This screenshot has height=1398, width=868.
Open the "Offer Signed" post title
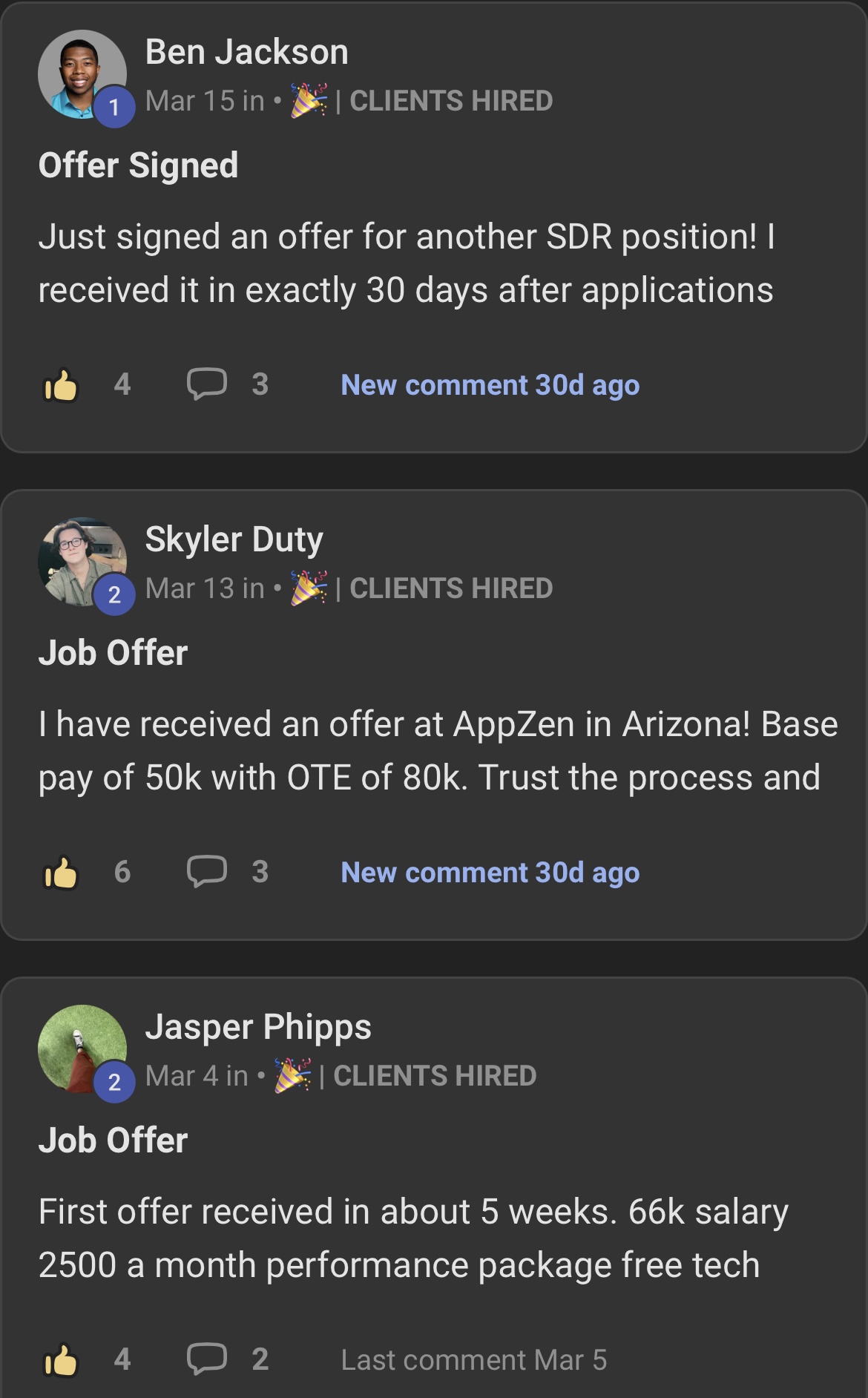tap(138, 165)
